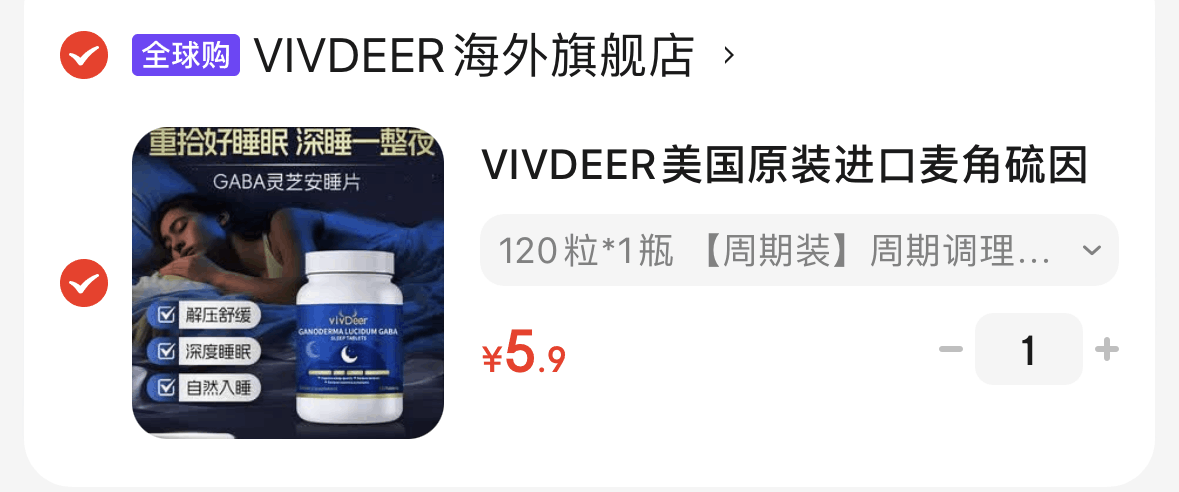Screen dimensions: 1179x492
Task: Increase item quantity with the plus button
Action: (x=1106, y=350)
